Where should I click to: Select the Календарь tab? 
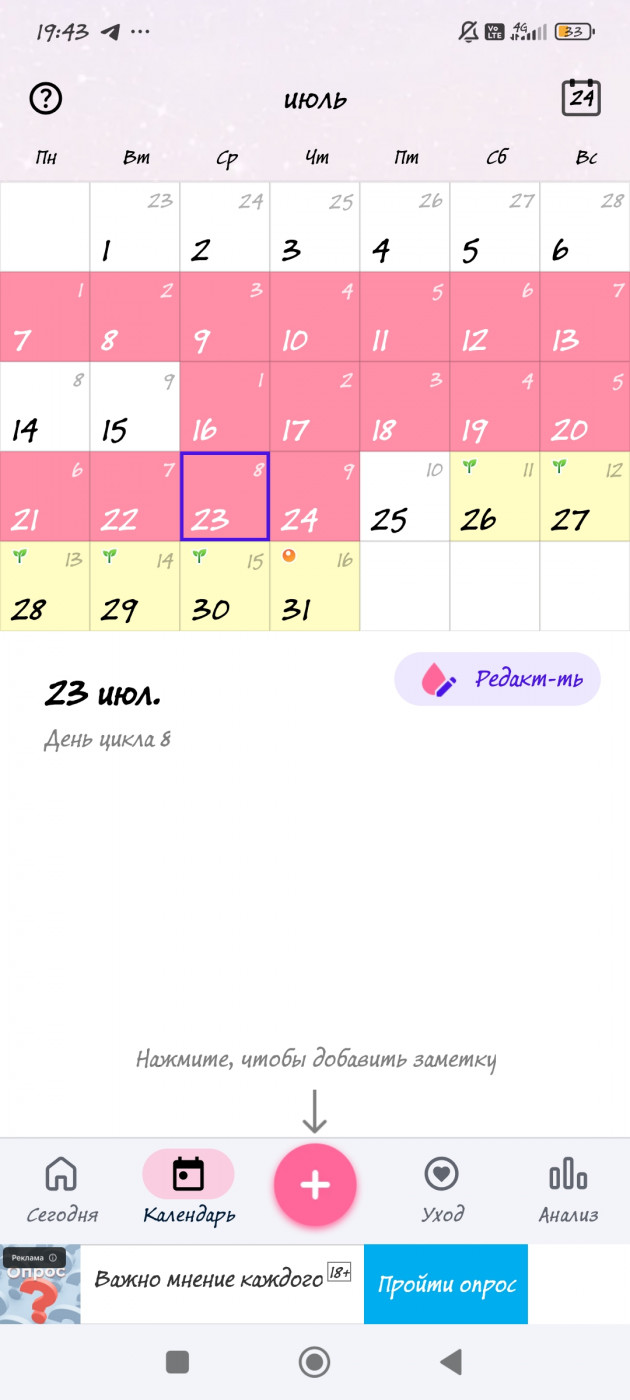point(189,1190)
